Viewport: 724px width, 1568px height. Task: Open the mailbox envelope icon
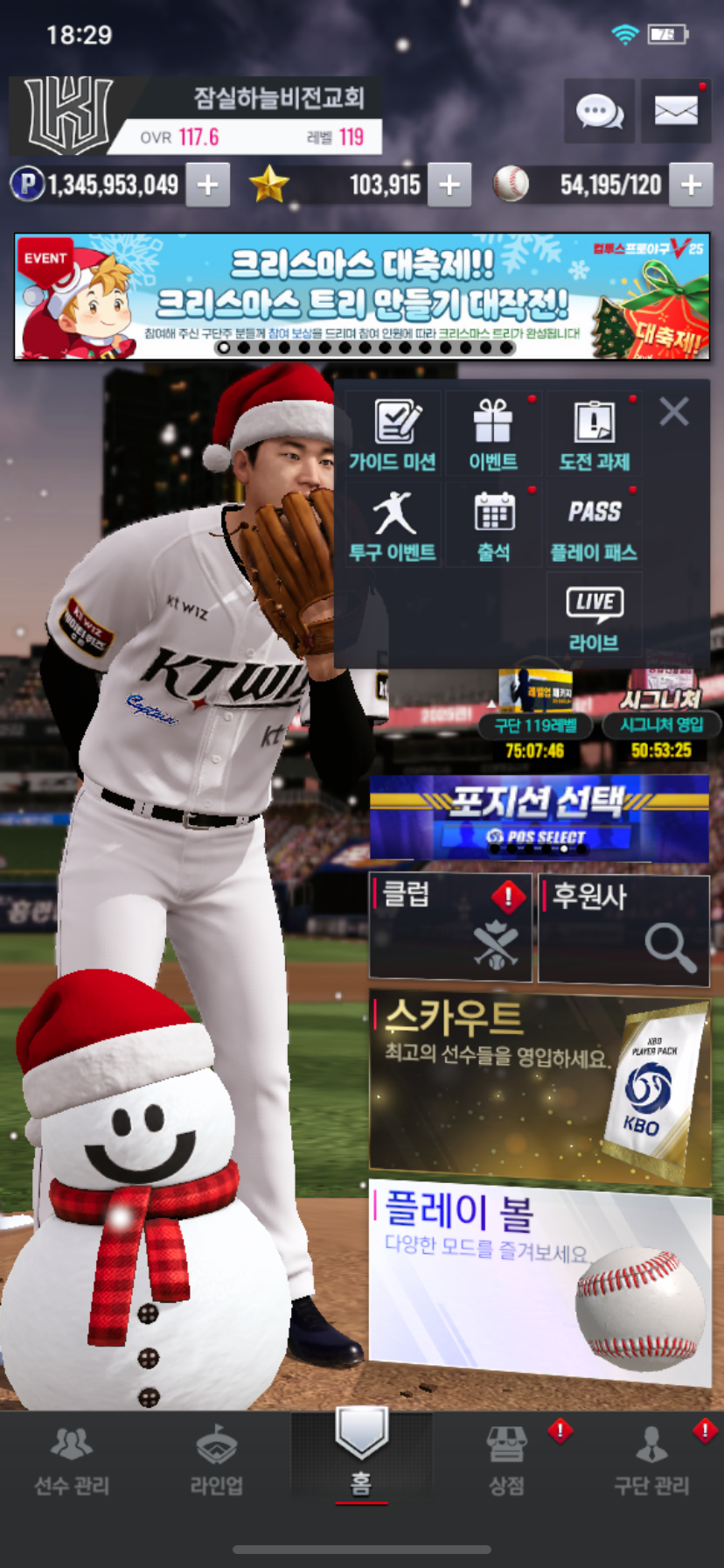(675, 111)
